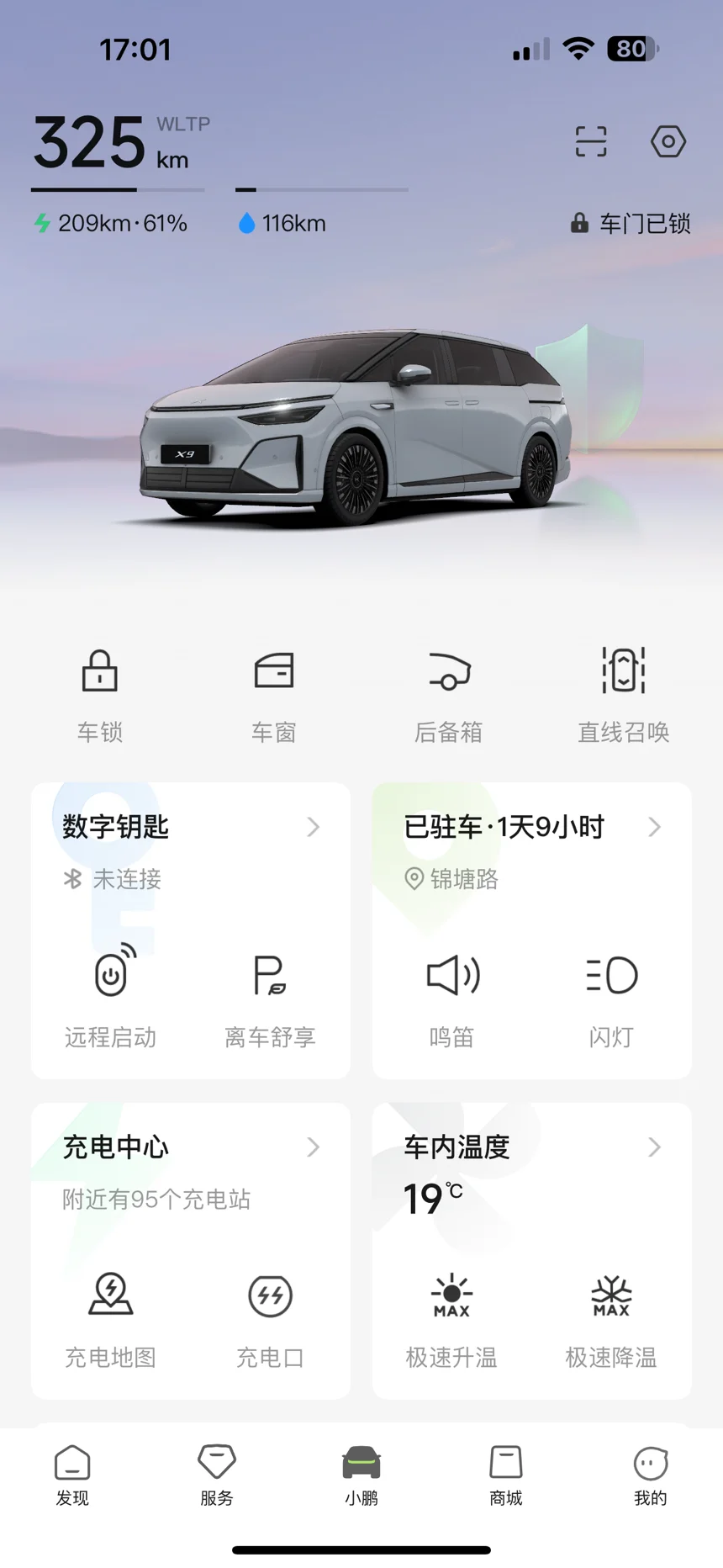The image size is (723, 1568).
Task: Open the vehicle settings icon
Action: pos(668,141)
